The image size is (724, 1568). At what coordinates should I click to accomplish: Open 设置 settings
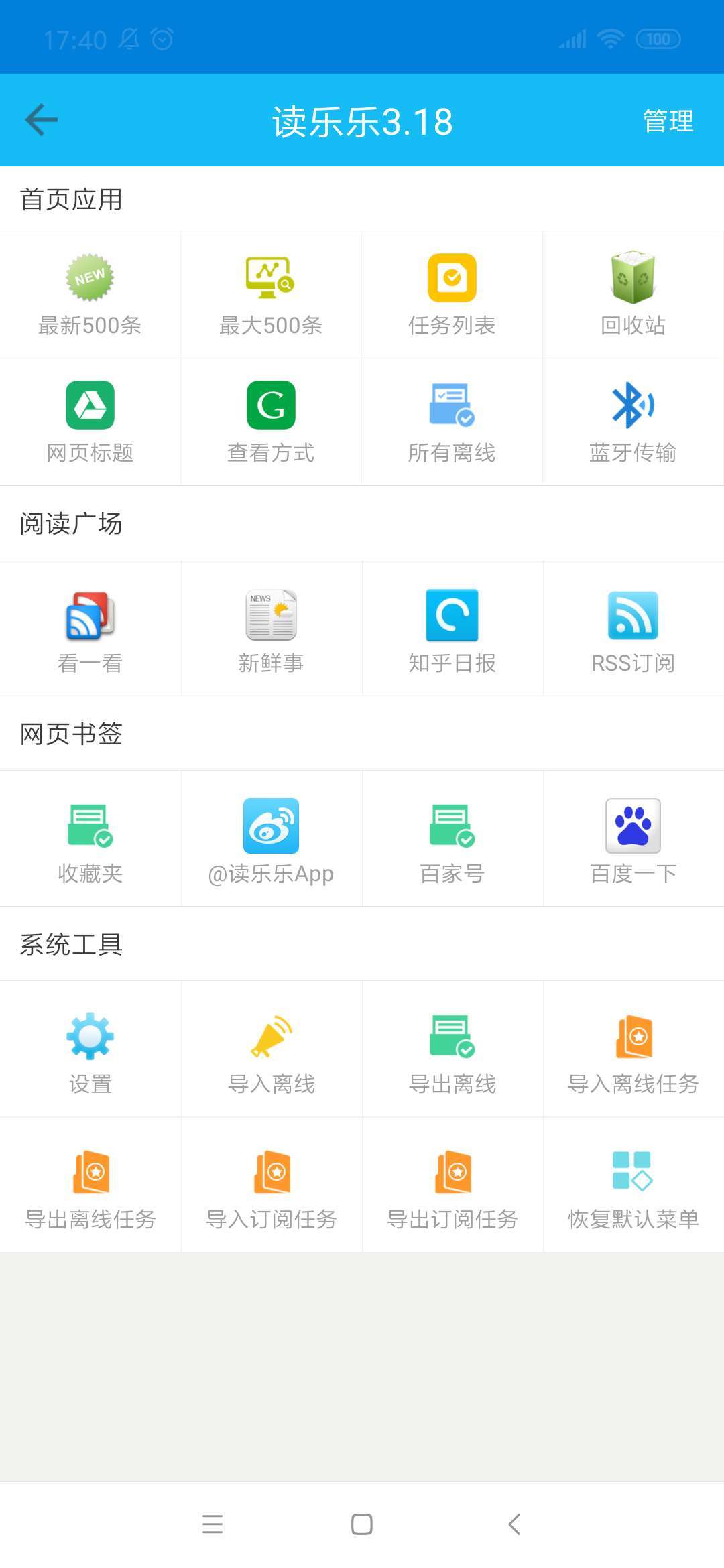coord(90,1051)
